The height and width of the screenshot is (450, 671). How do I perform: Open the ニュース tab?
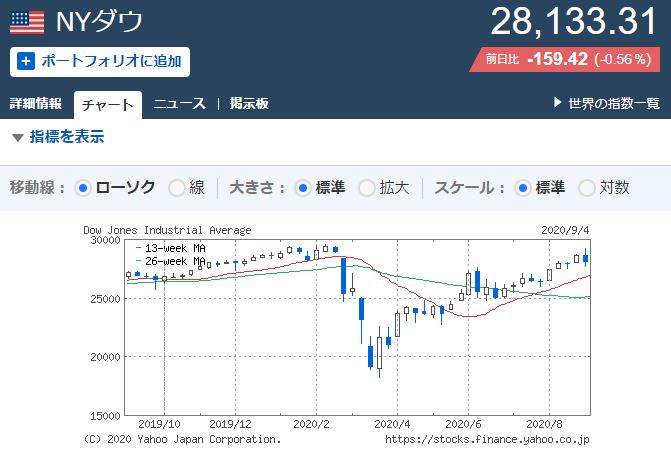(x=180, y=104)
